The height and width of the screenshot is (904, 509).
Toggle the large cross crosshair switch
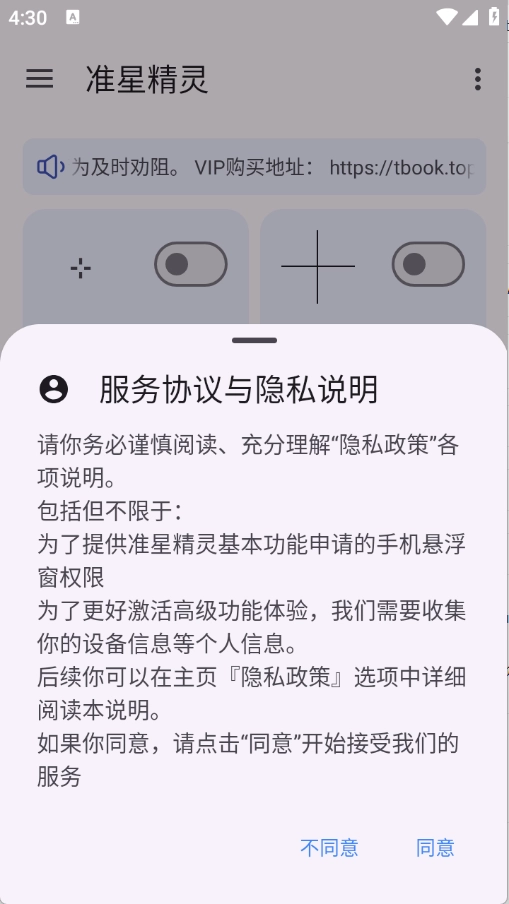pos(428,264)
